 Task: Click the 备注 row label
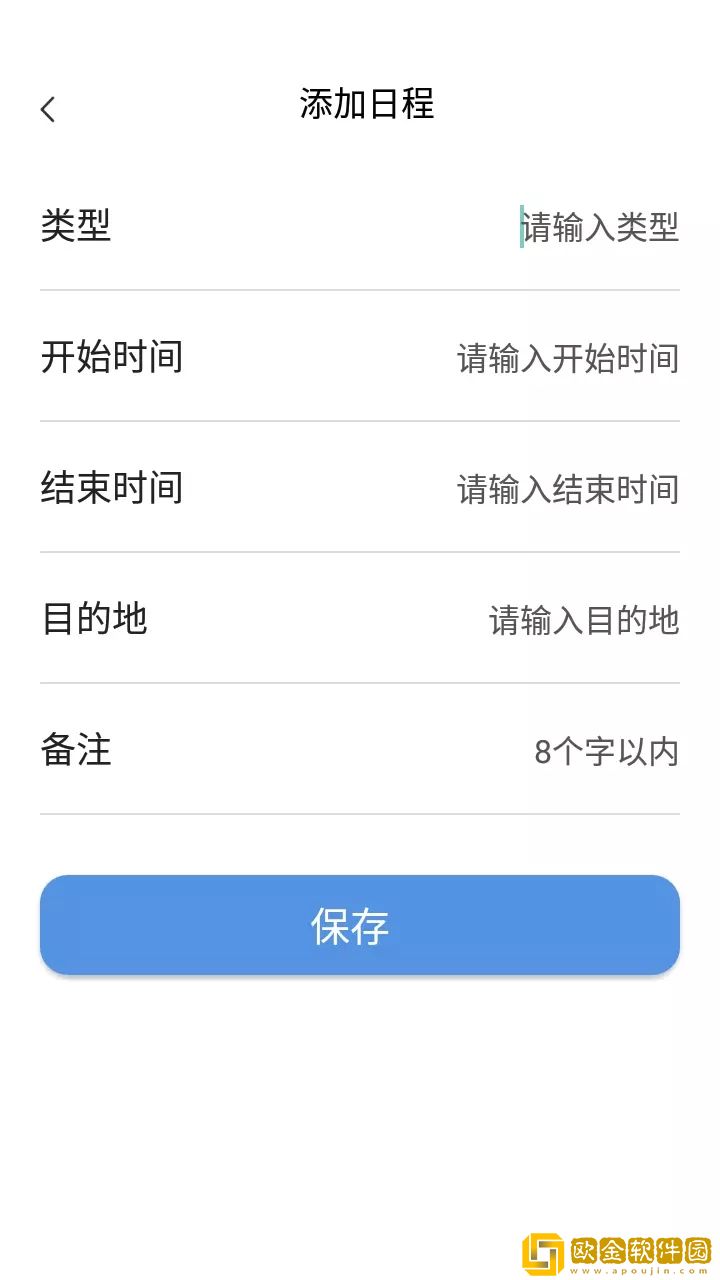click(x=75, y=751)
